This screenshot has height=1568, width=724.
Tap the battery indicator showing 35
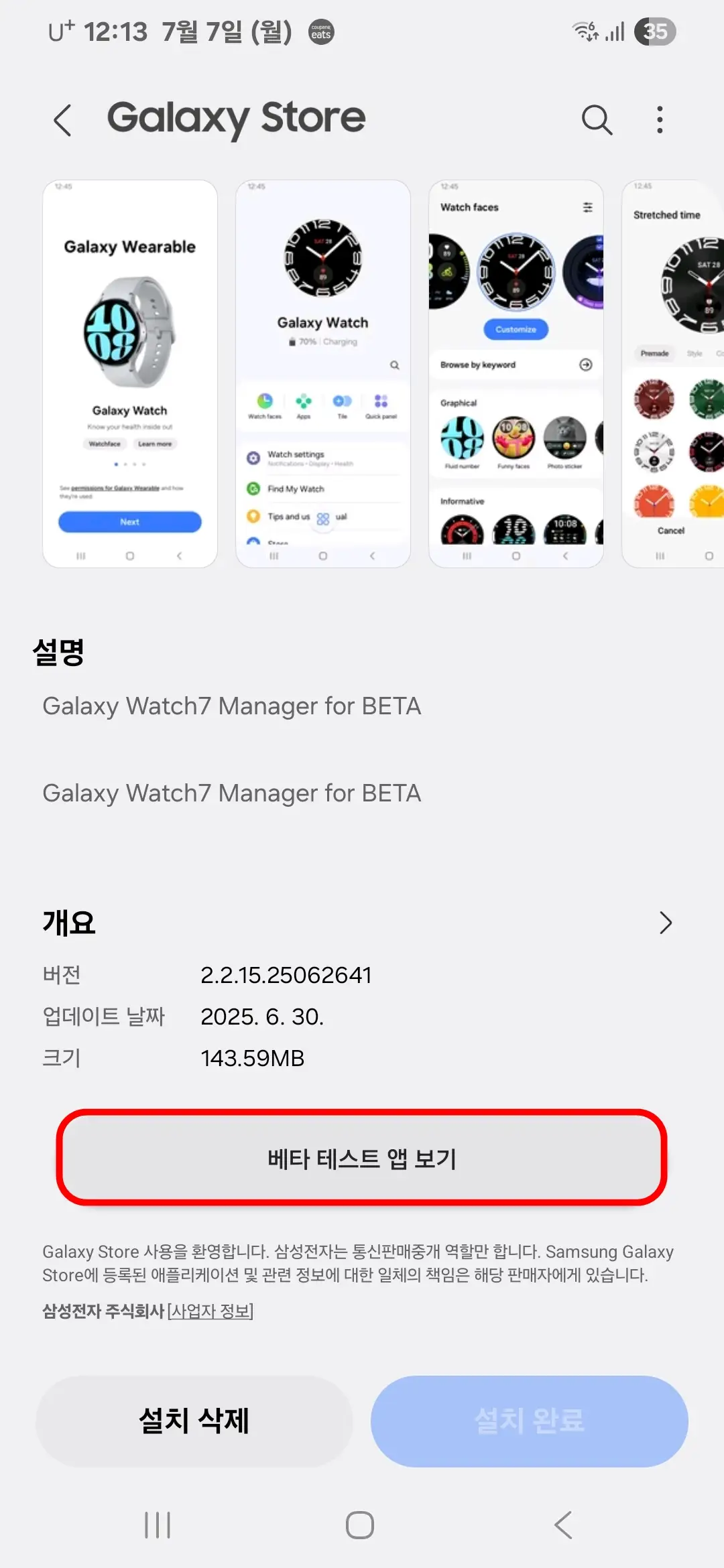pos(655,31)
